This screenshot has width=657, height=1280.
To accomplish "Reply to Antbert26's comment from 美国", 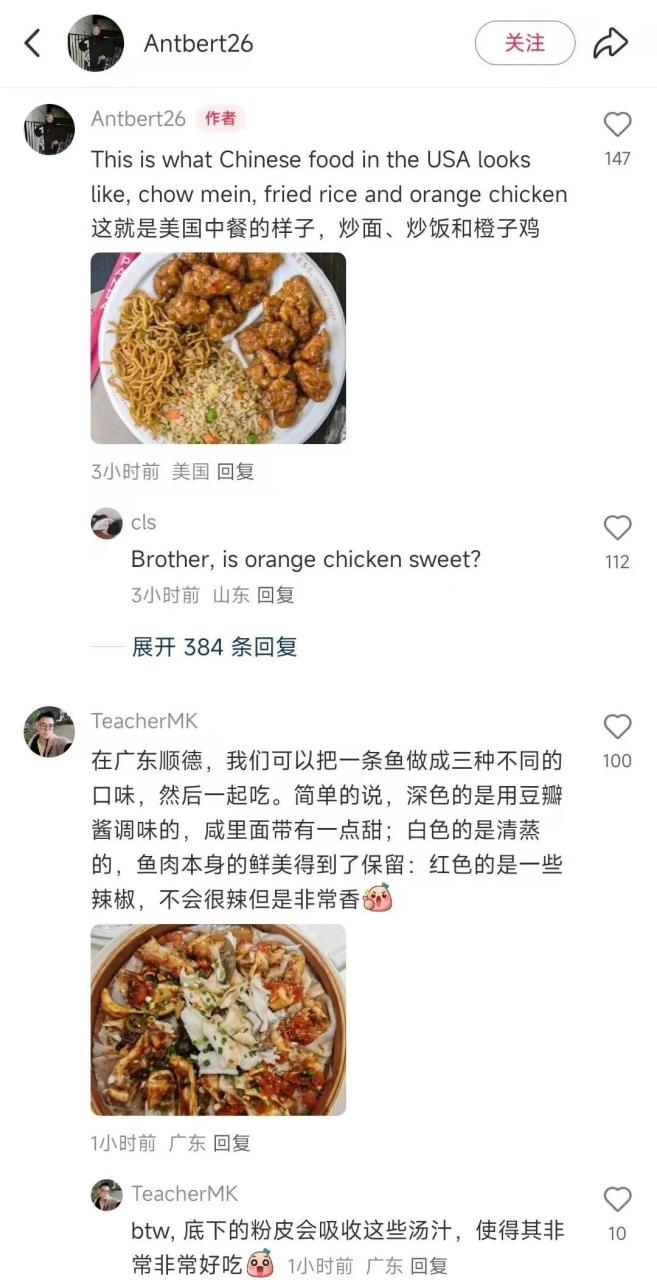I will [x=236, y=471].
